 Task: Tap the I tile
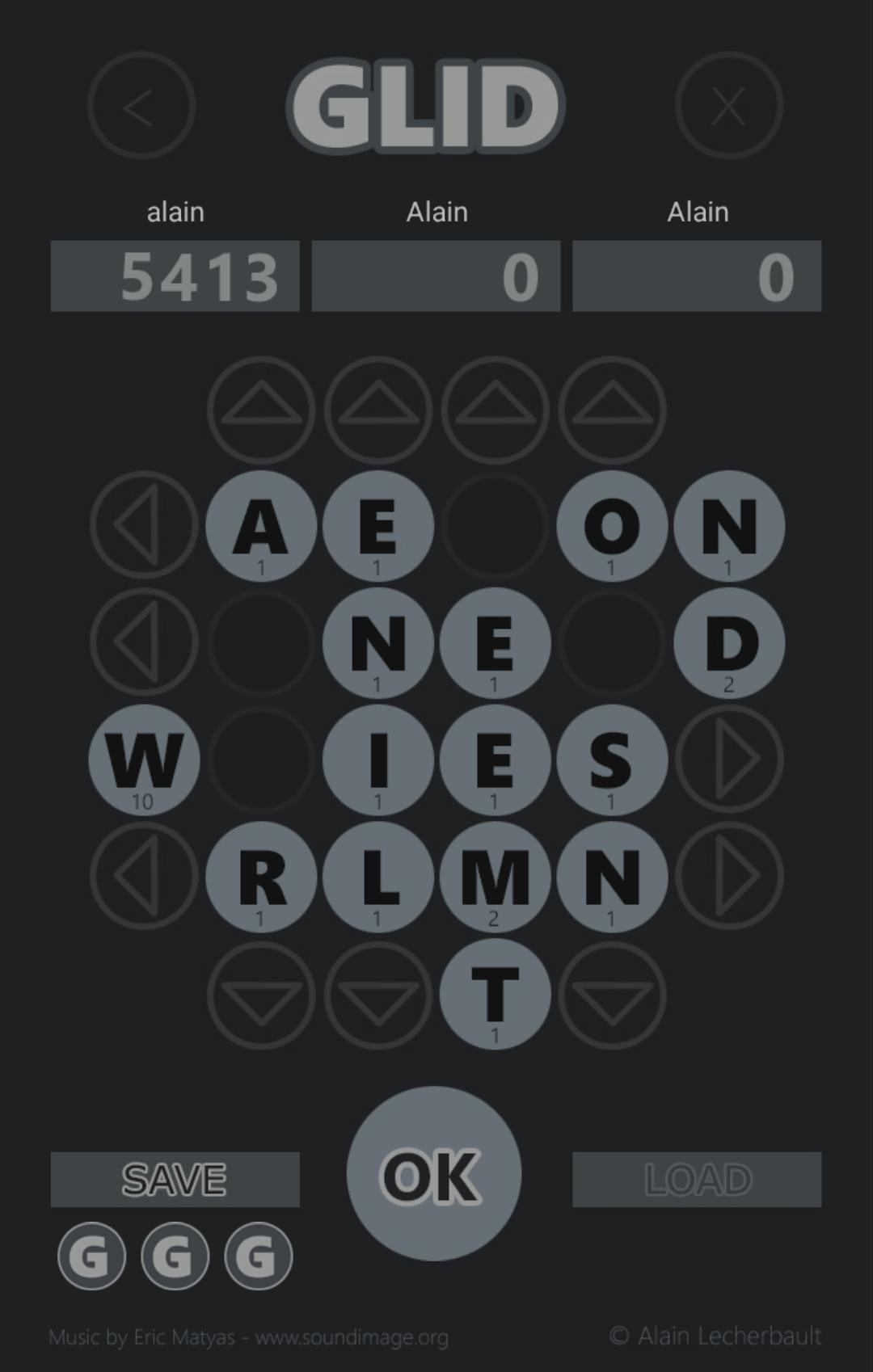click(x=377, y=760)
